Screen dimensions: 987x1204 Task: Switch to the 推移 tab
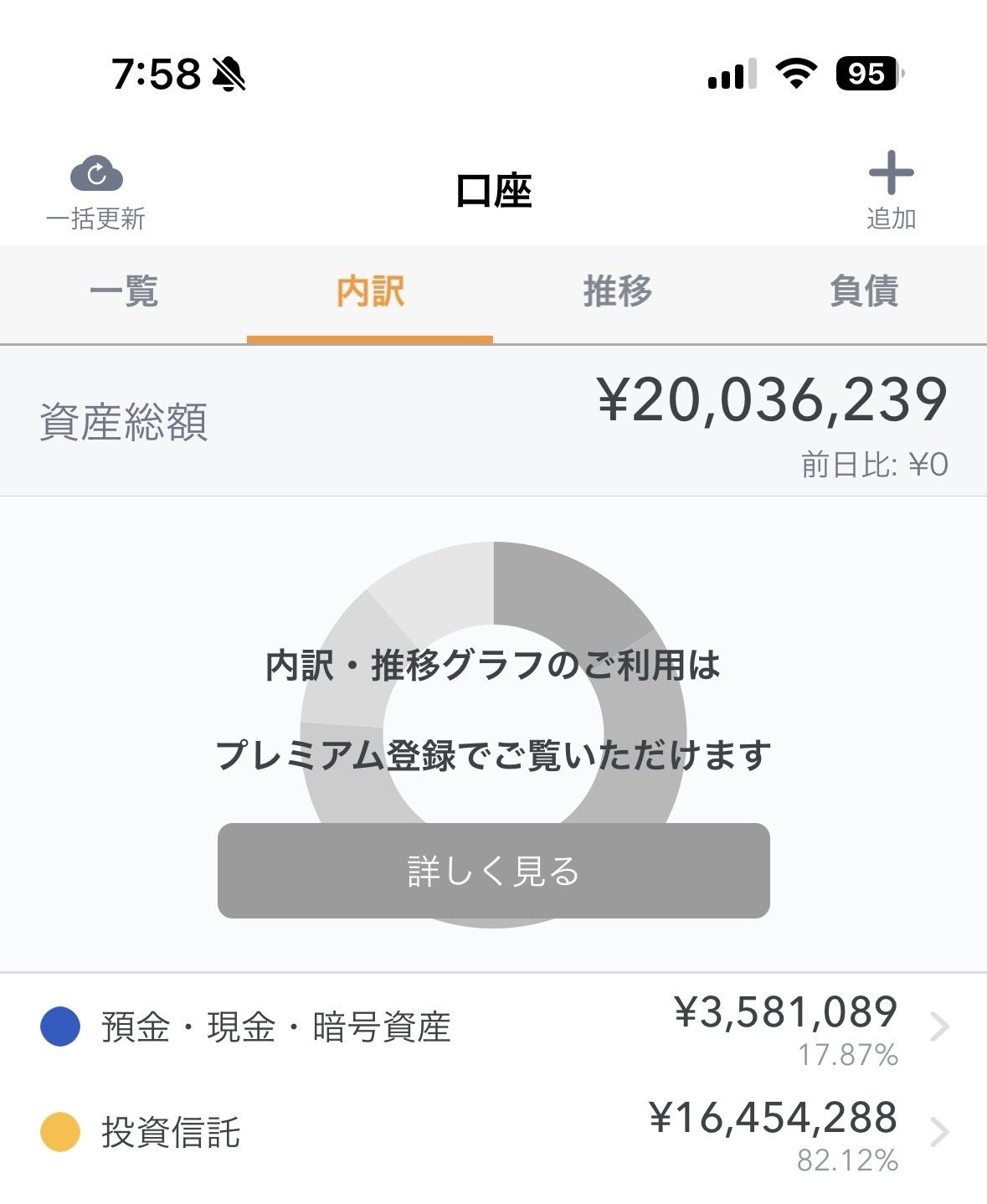617,292
